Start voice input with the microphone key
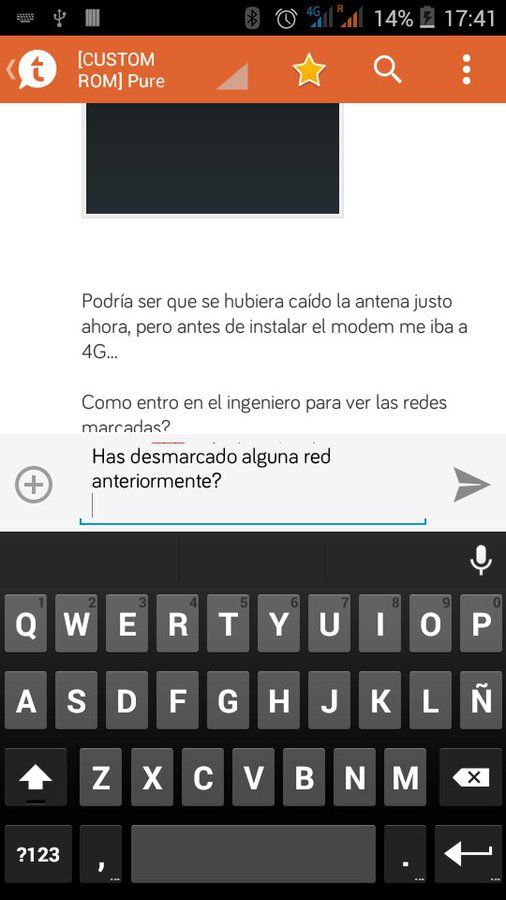The width and height of the screenshot is (506, 900). [x=480, y=560]
